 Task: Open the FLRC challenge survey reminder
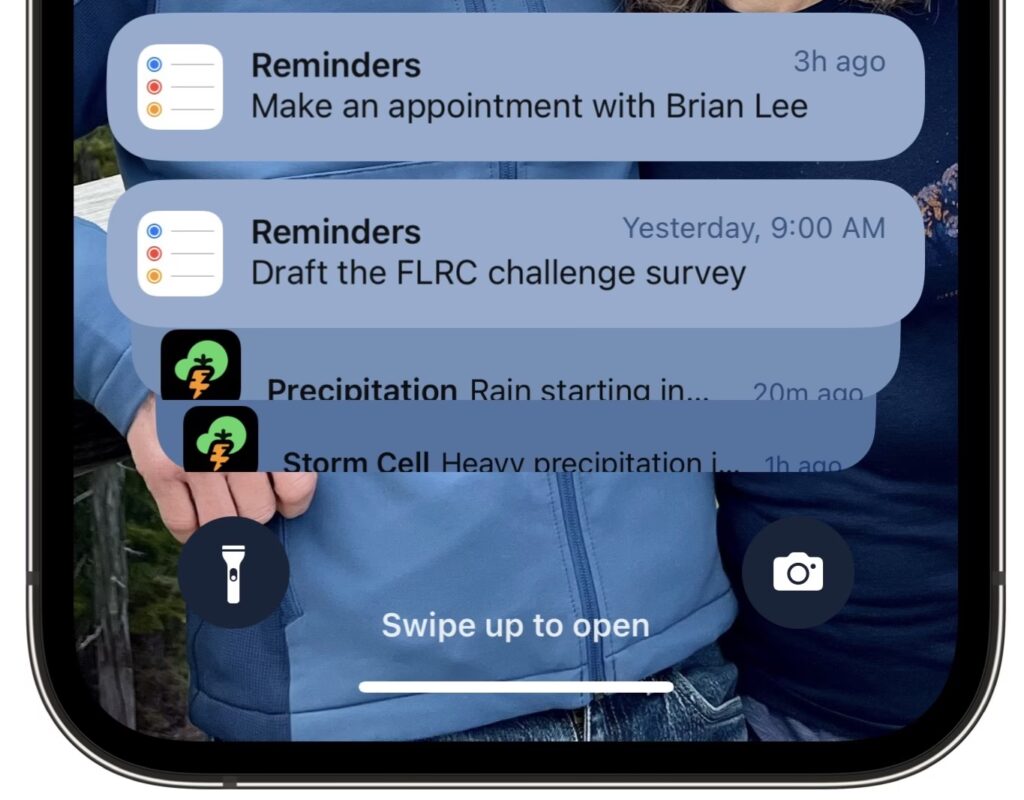(x=515, y=253)
